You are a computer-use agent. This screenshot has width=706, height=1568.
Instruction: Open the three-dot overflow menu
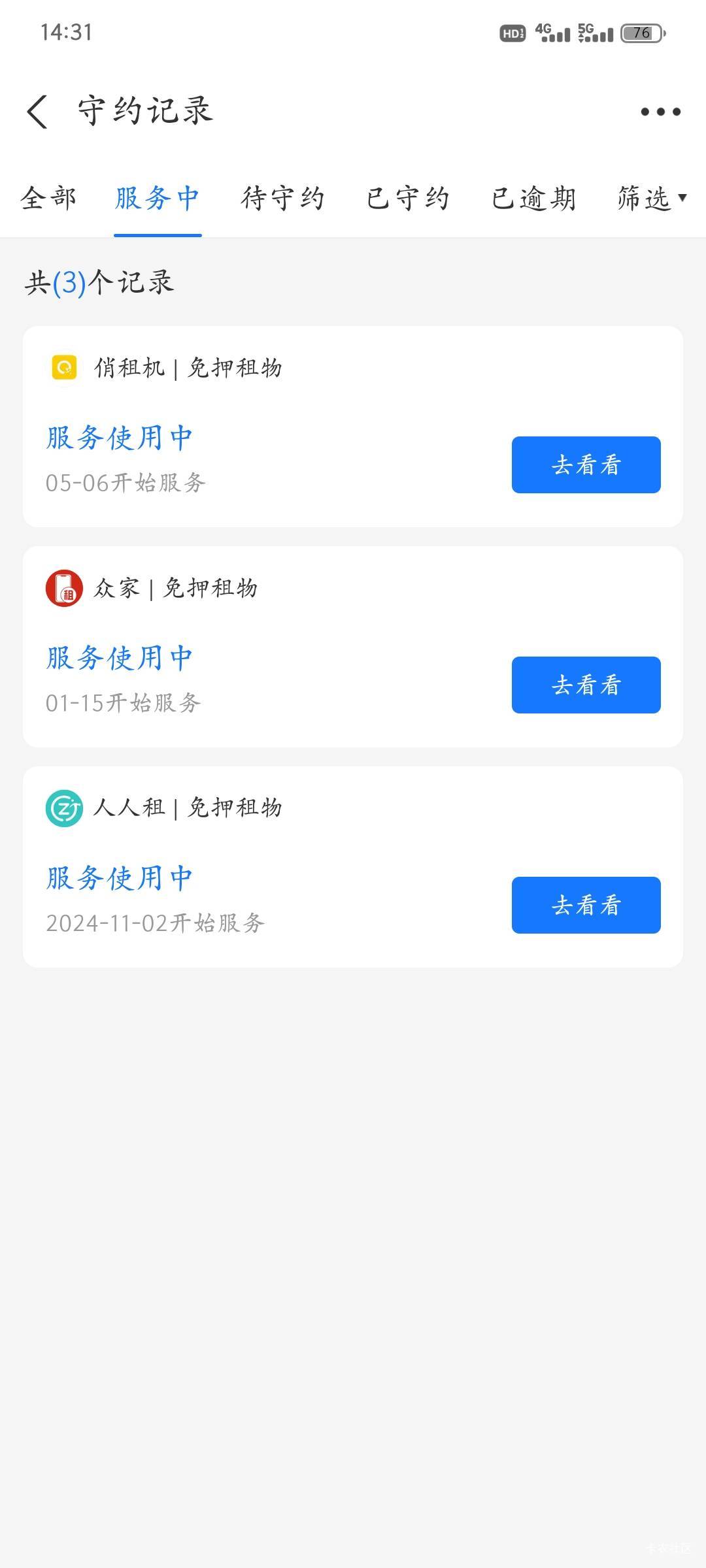pyautogui.click(x=660, y=112)
